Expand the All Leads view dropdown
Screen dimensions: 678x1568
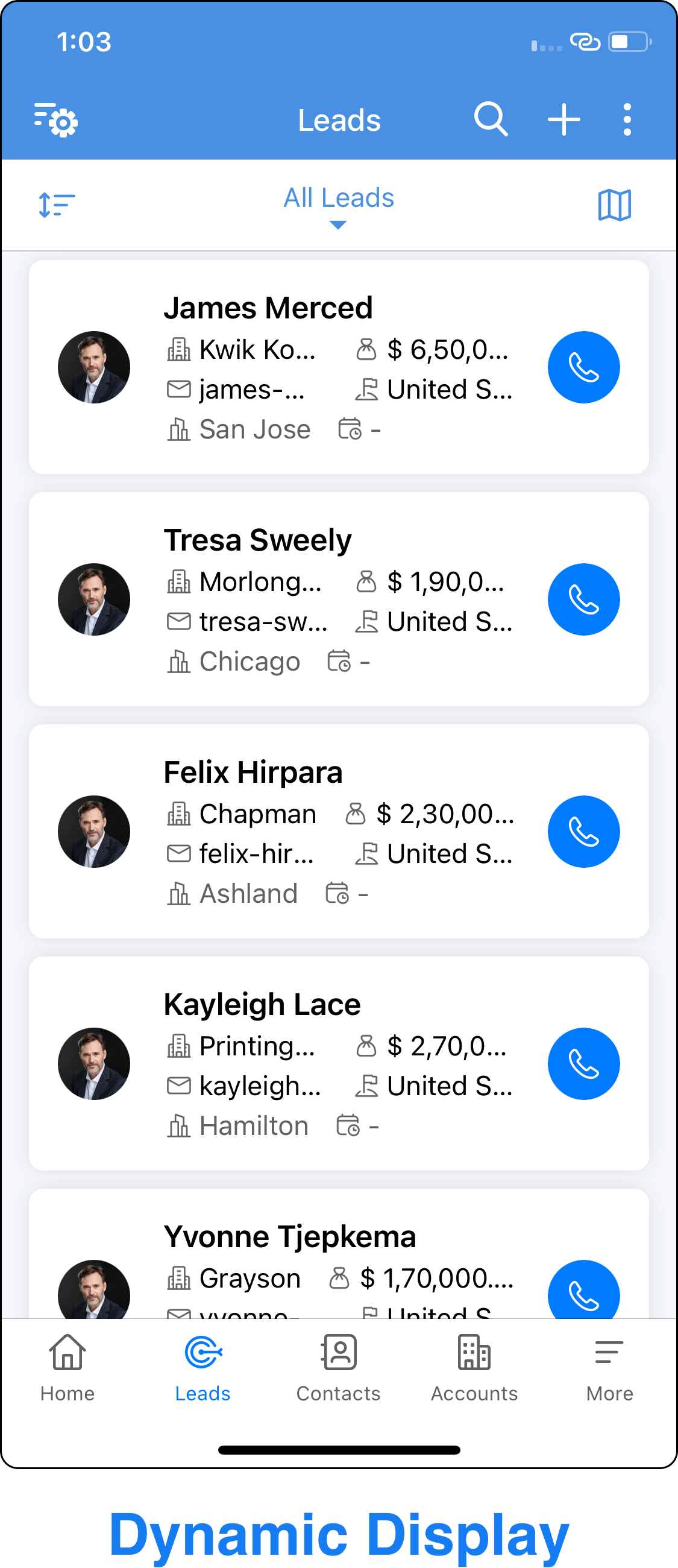pyautogui.click(x=339, y=206)
